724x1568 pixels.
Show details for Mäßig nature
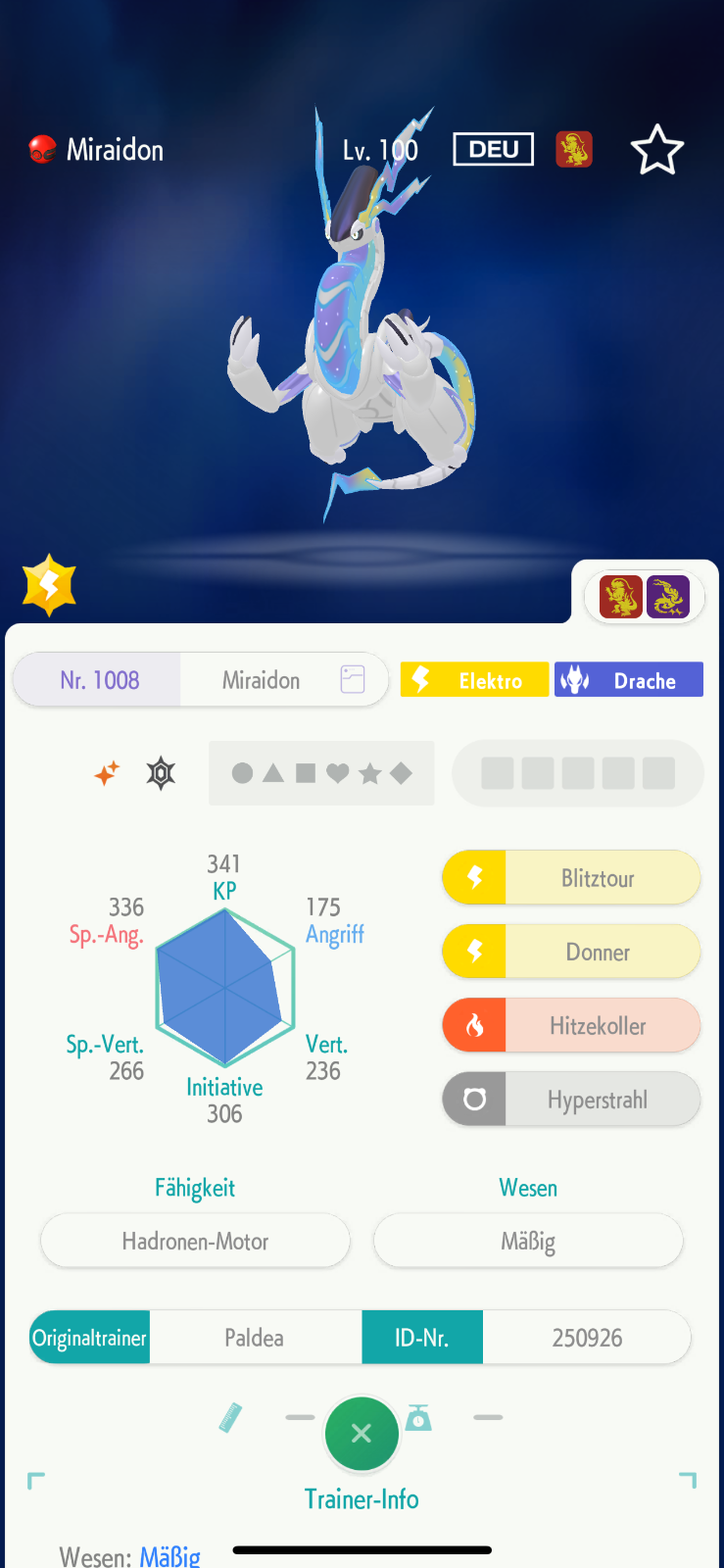click(x=528, y=1242)
